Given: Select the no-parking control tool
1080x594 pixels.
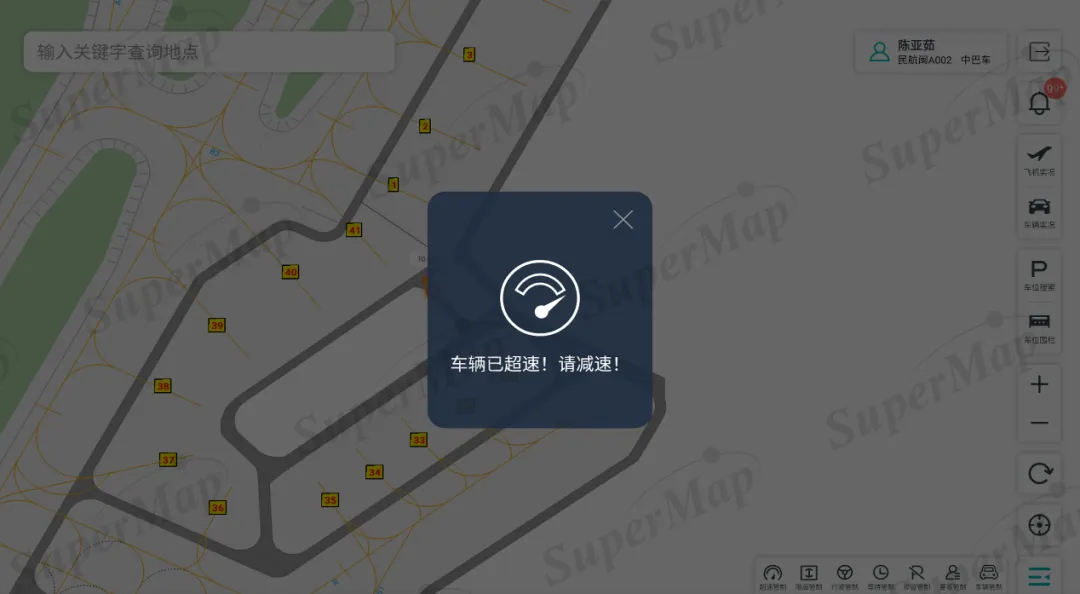Looking at the screenshot, I should 917,575.
